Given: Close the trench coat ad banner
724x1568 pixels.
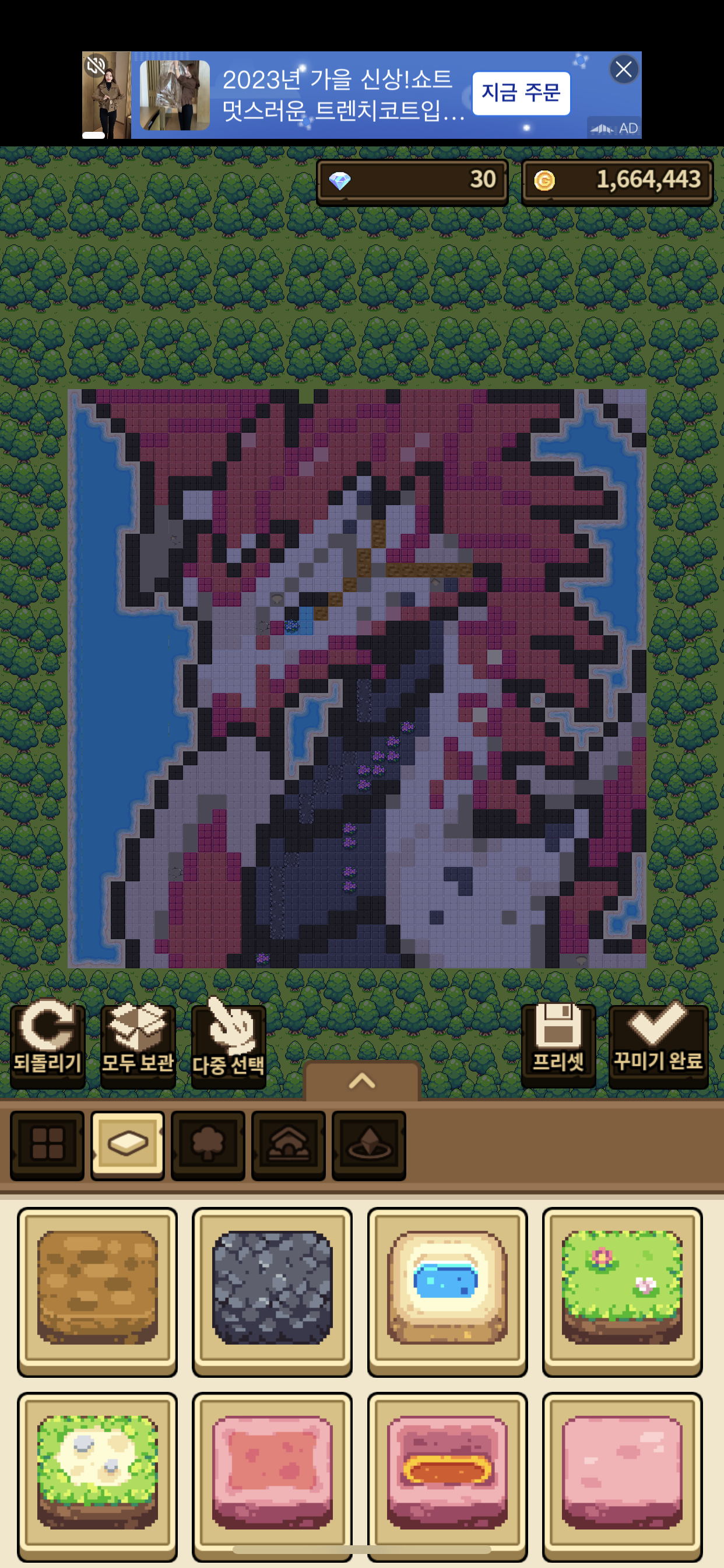Looking at the screenshot, I should coord(624,69).
